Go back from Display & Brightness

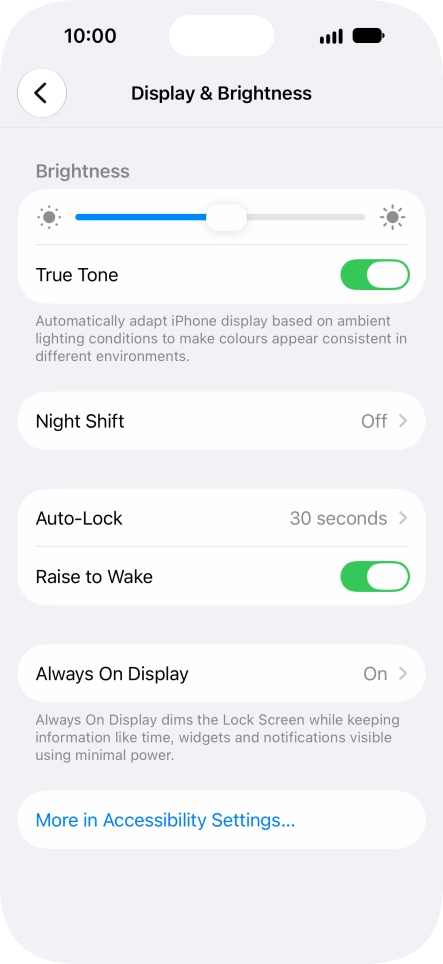(42, 93)
